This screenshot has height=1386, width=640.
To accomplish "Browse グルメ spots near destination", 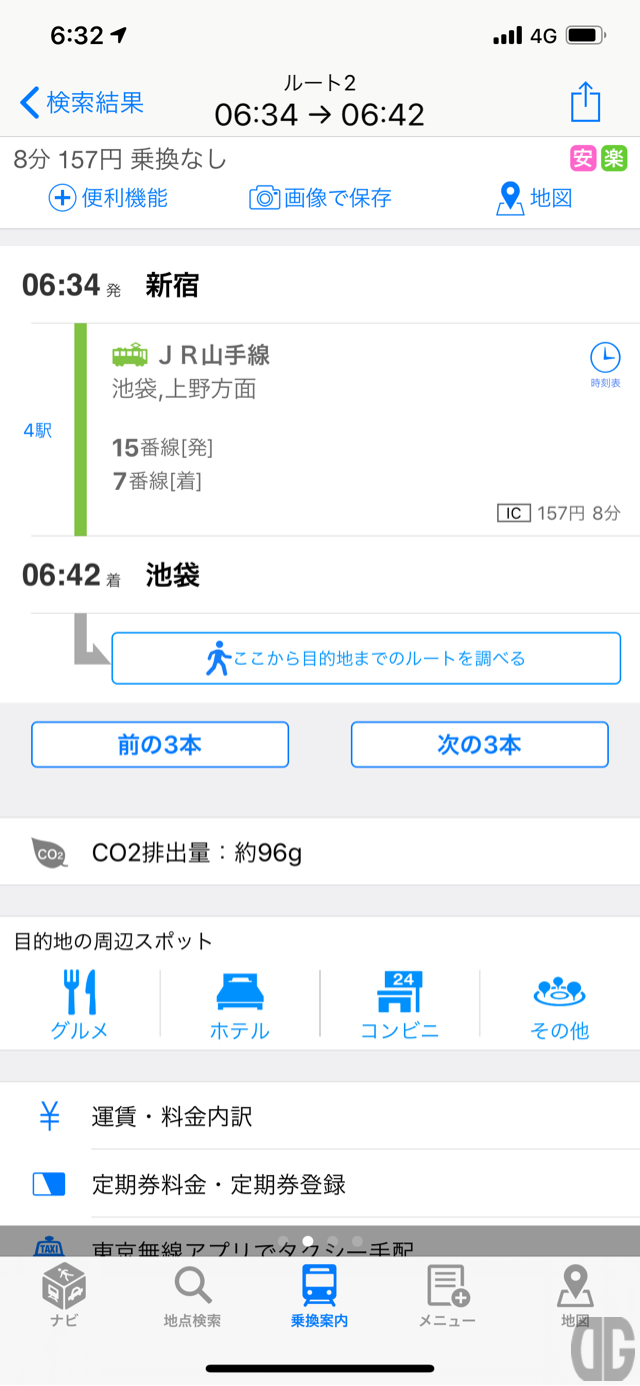I will (80, 1005).
